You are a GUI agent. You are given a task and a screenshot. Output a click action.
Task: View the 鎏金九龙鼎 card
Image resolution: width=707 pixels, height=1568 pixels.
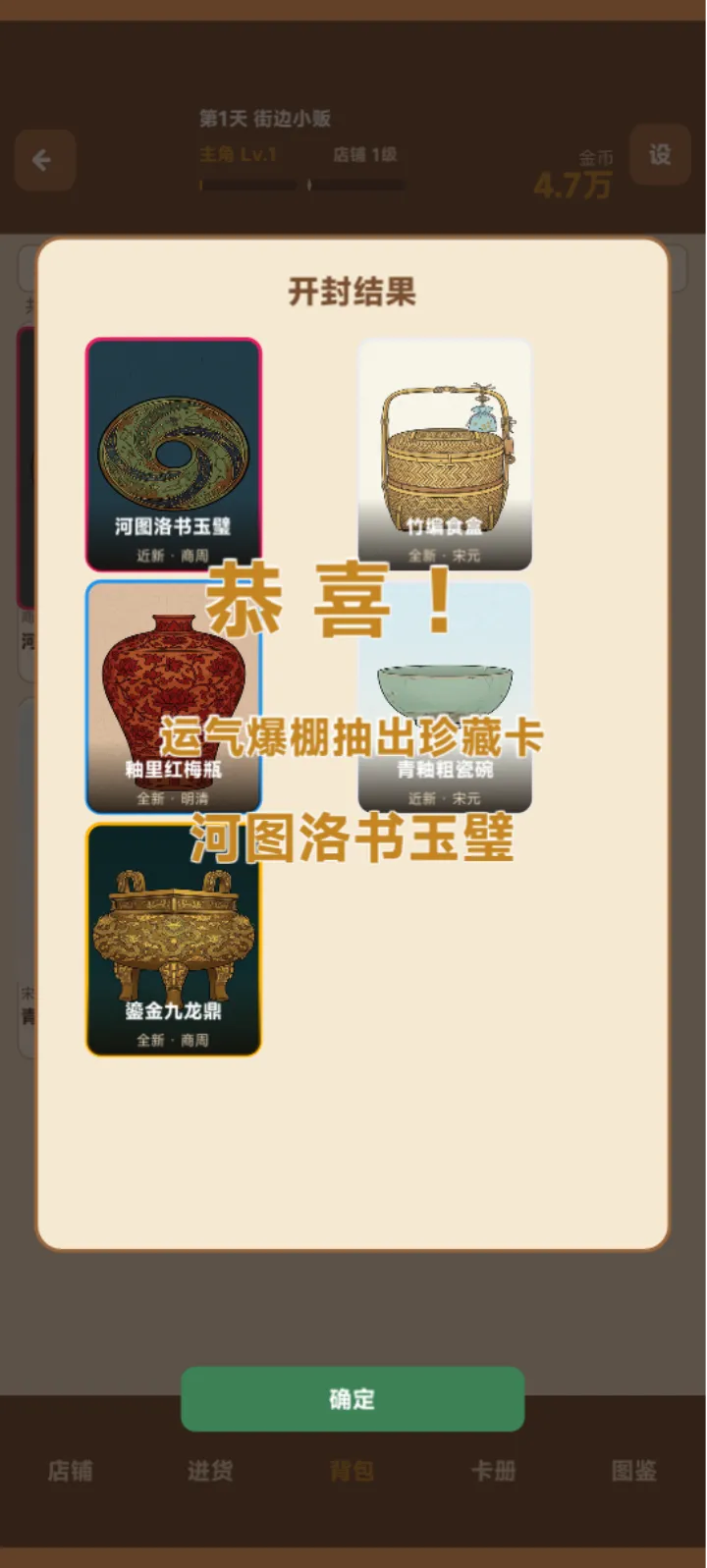pos(174,940)
